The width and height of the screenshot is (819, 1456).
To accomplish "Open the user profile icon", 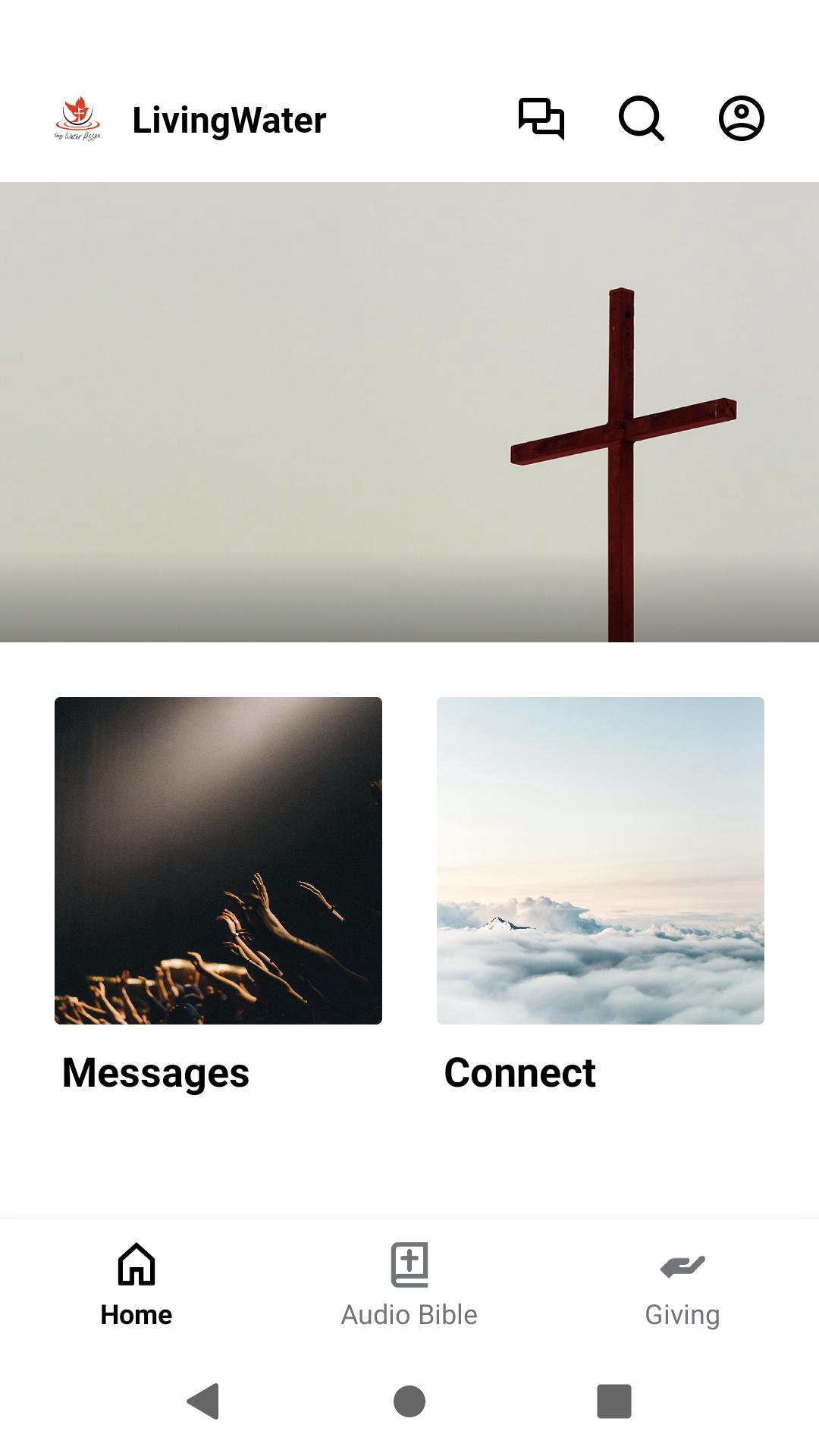I will (x=741, y=119).
